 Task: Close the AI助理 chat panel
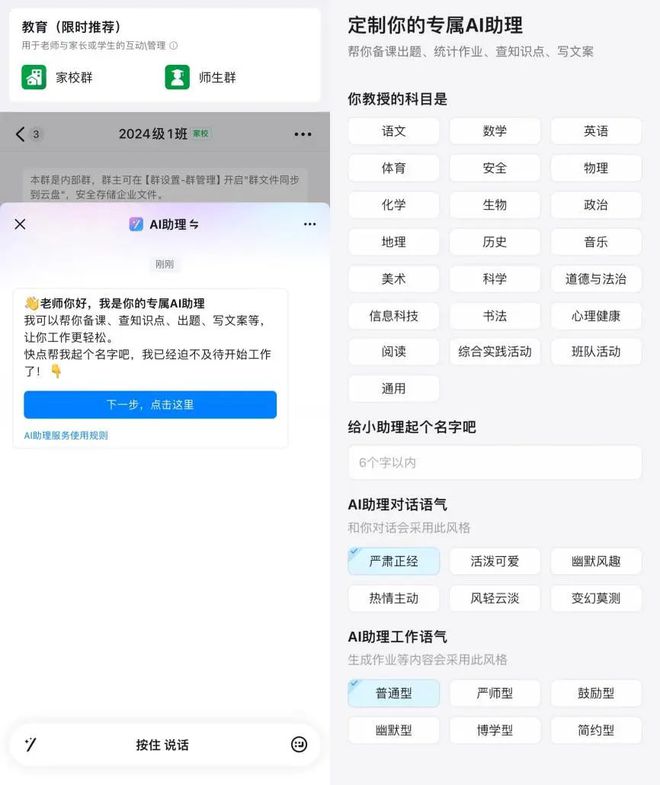tap(20, 224)
